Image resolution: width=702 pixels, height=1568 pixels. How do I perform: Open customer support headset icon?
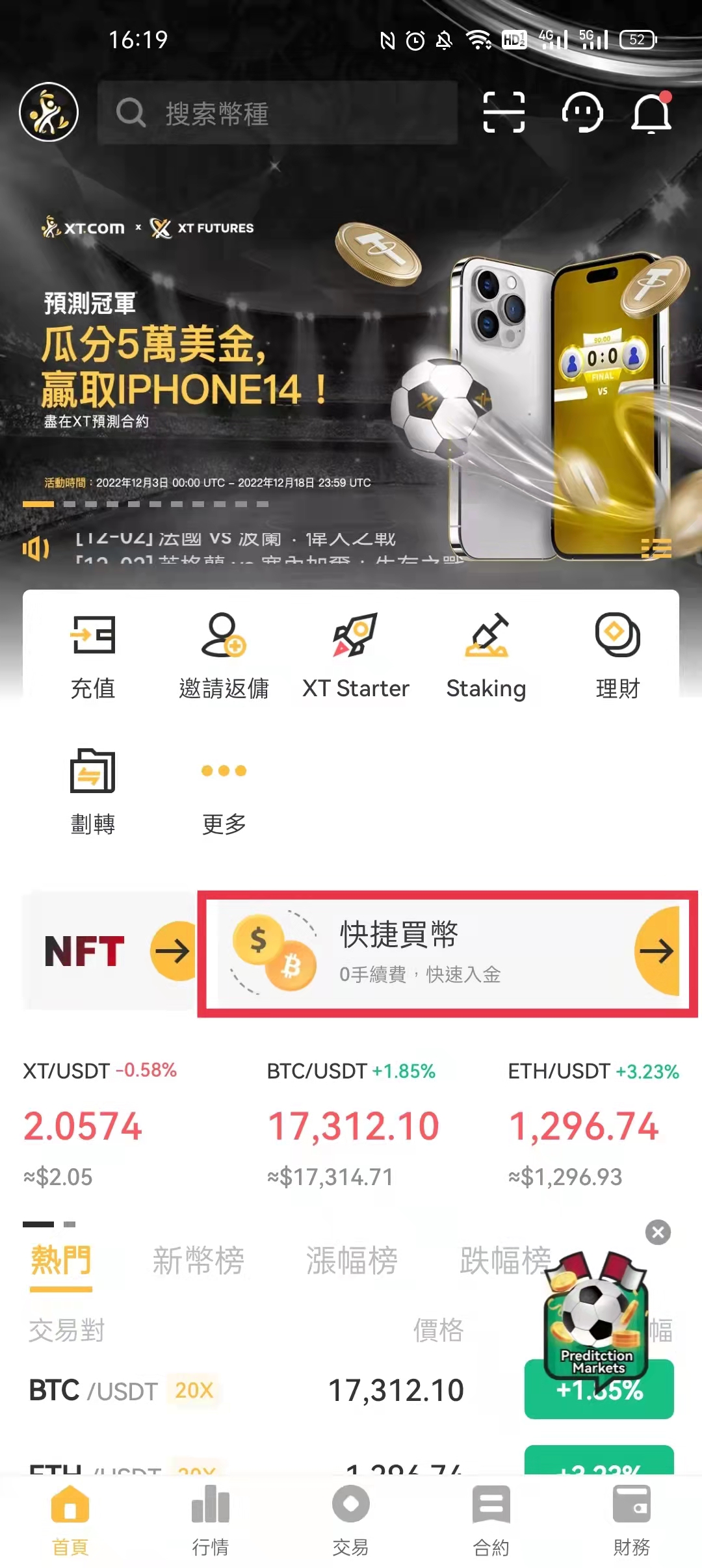(x=582, y=112)
